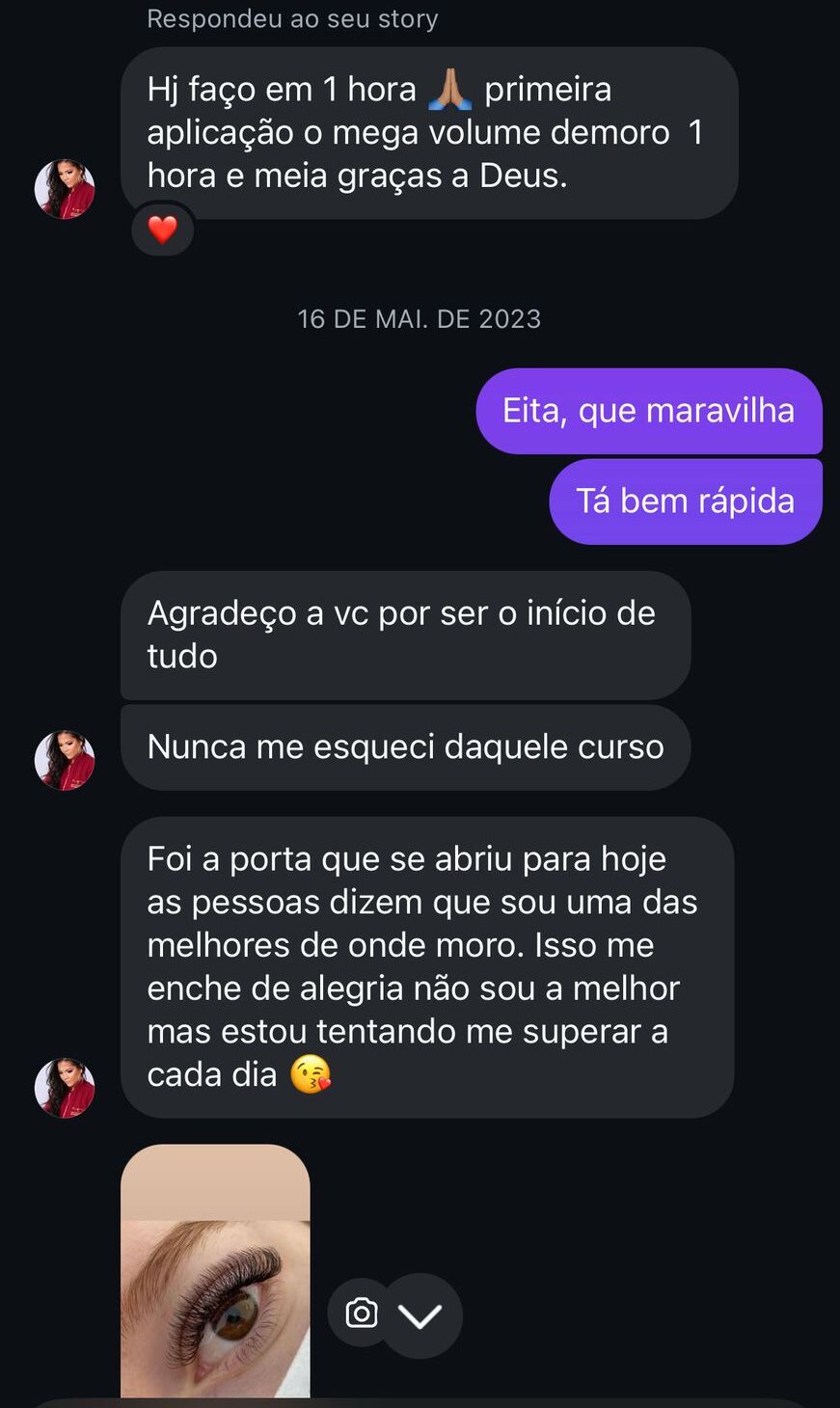Open the bottom profile avatar beside long message
The image size is (840, 1408).
click(64, 1088)
